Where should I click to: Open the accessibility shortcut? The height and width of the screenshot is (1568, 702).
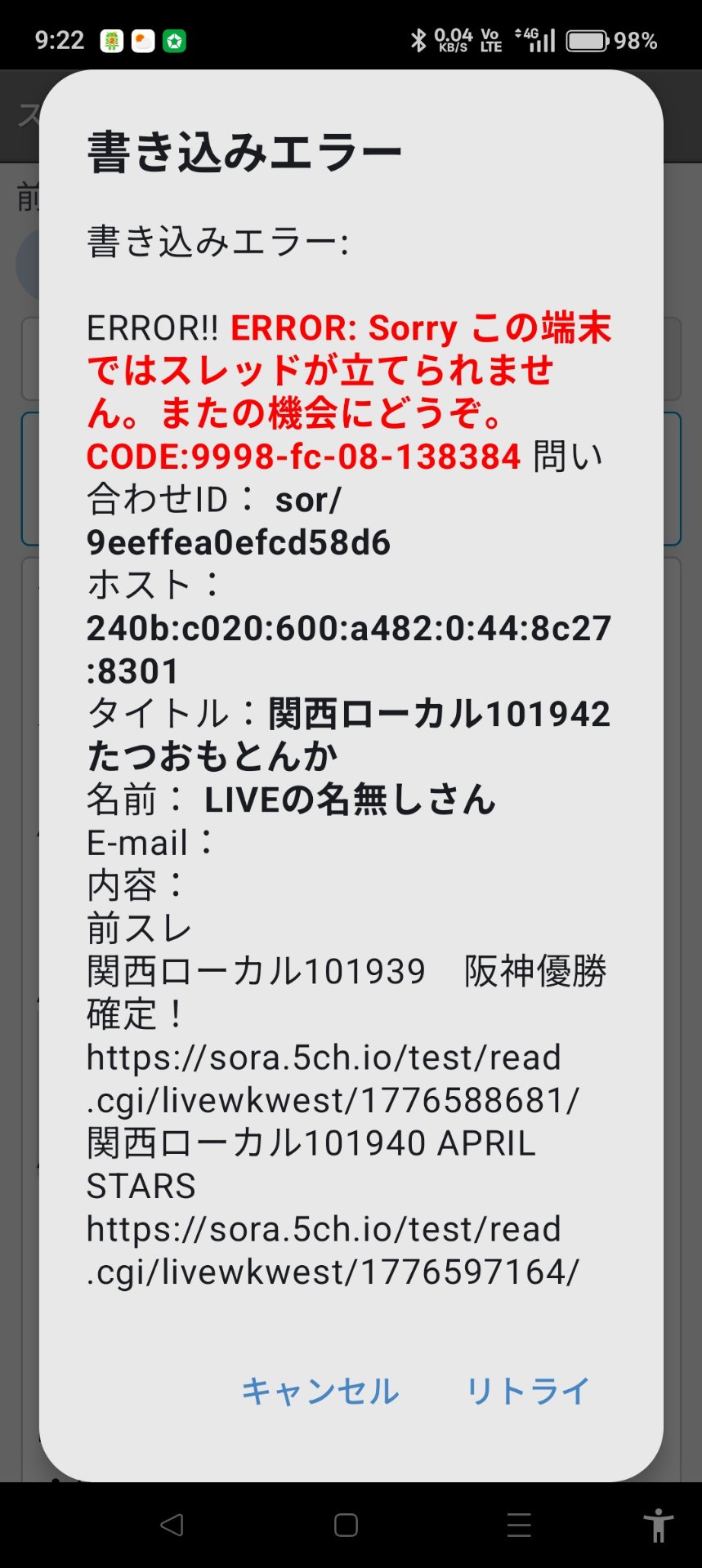click(x=658, y=1525)
